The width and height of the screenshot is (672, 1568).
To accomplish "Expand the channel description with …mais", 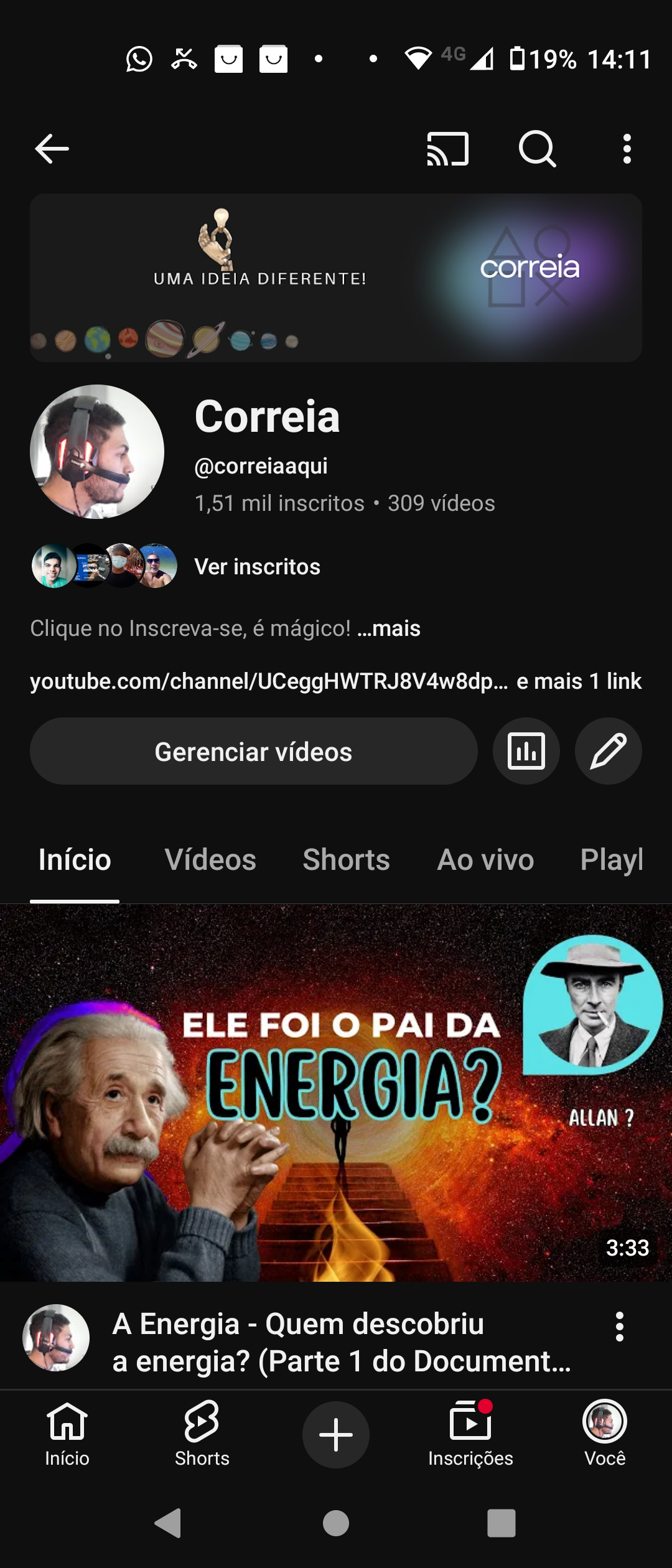I will [389, 628].
